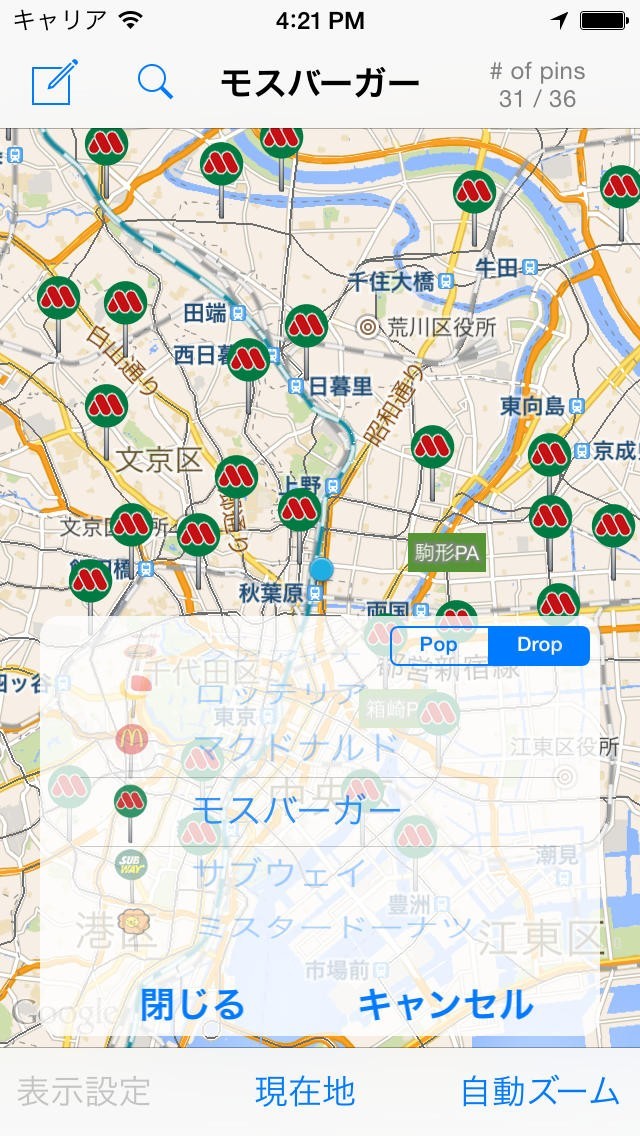The image size is (640, 1136).
Task: Tap the Mos Burger pin near 日暮里
Action: point(306,328)
